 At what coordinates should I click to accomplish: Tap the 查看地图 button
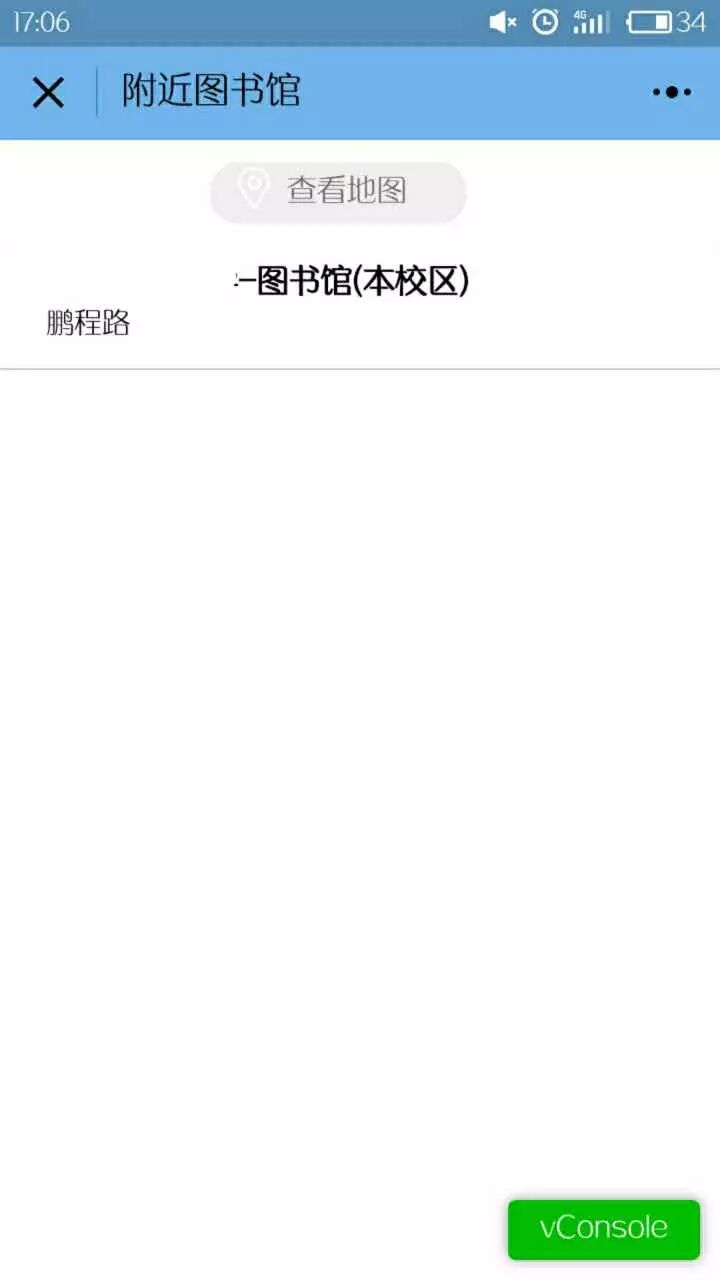click(x=338, y=190)
